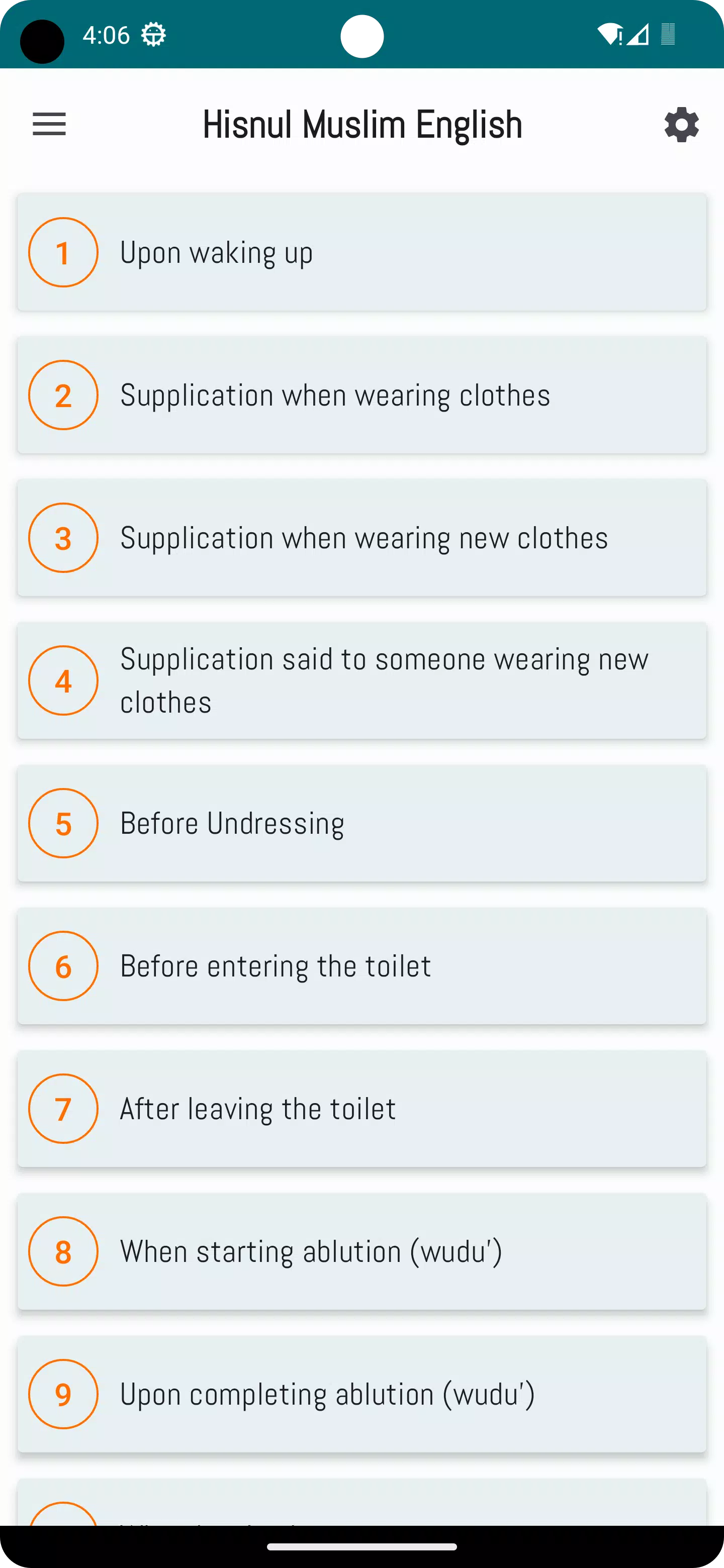Screen dimensions: 724x1568
Task: Open After leaving the toilet
Action: coord(361,1109)
